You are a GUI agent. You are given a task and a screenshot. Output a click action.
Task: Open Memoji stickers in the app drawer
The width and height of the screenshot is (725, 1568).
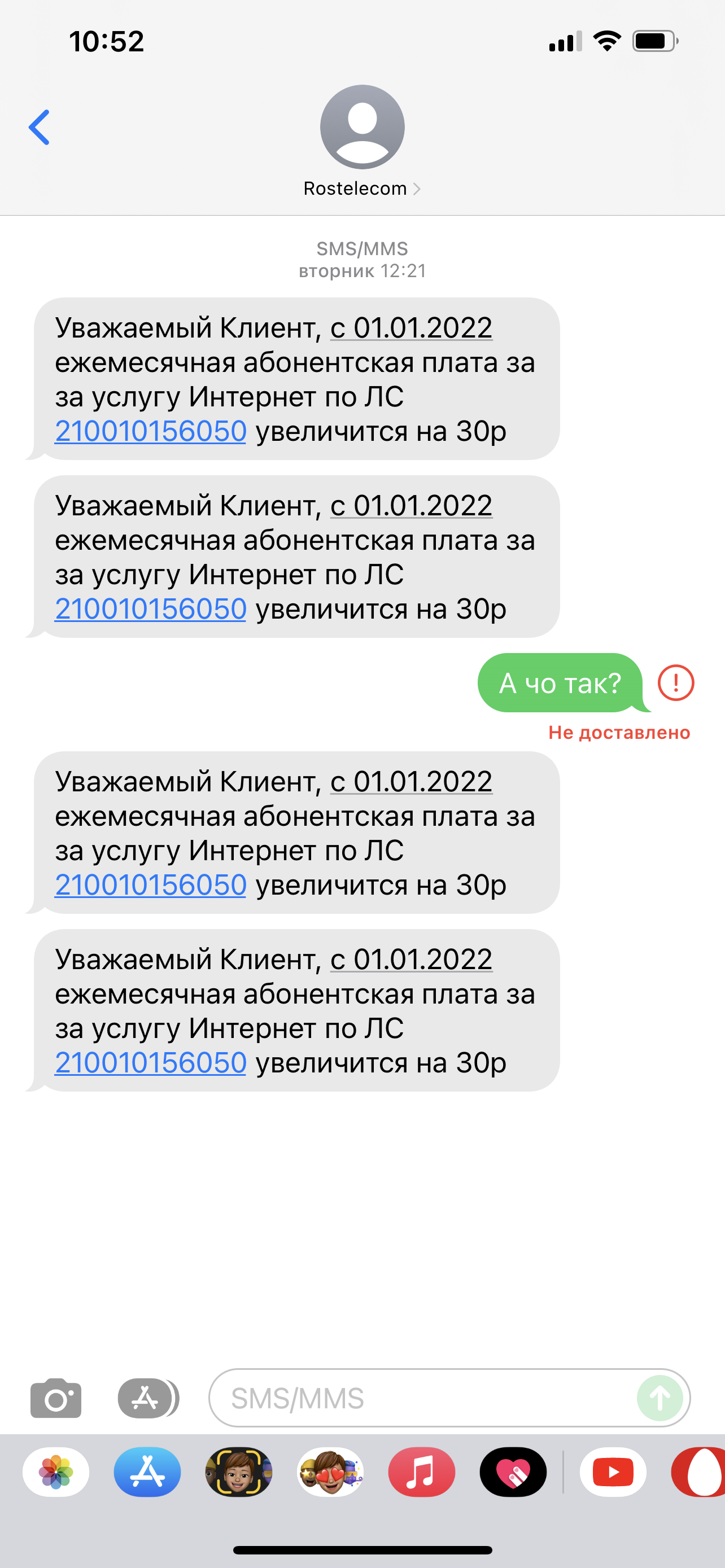[330, 1473]
